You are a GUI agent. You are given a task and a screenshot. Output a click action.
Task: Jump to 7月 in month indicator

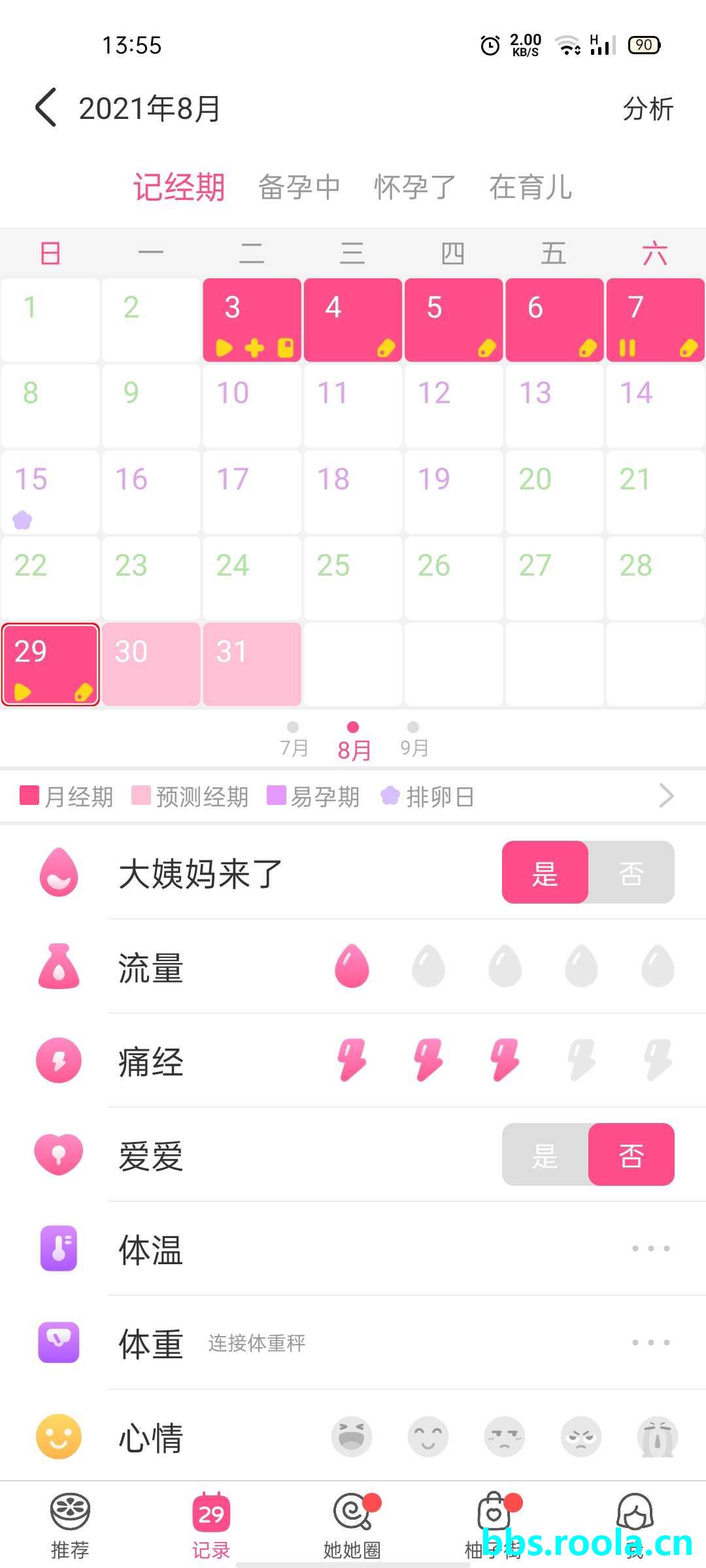coord(294,740)
